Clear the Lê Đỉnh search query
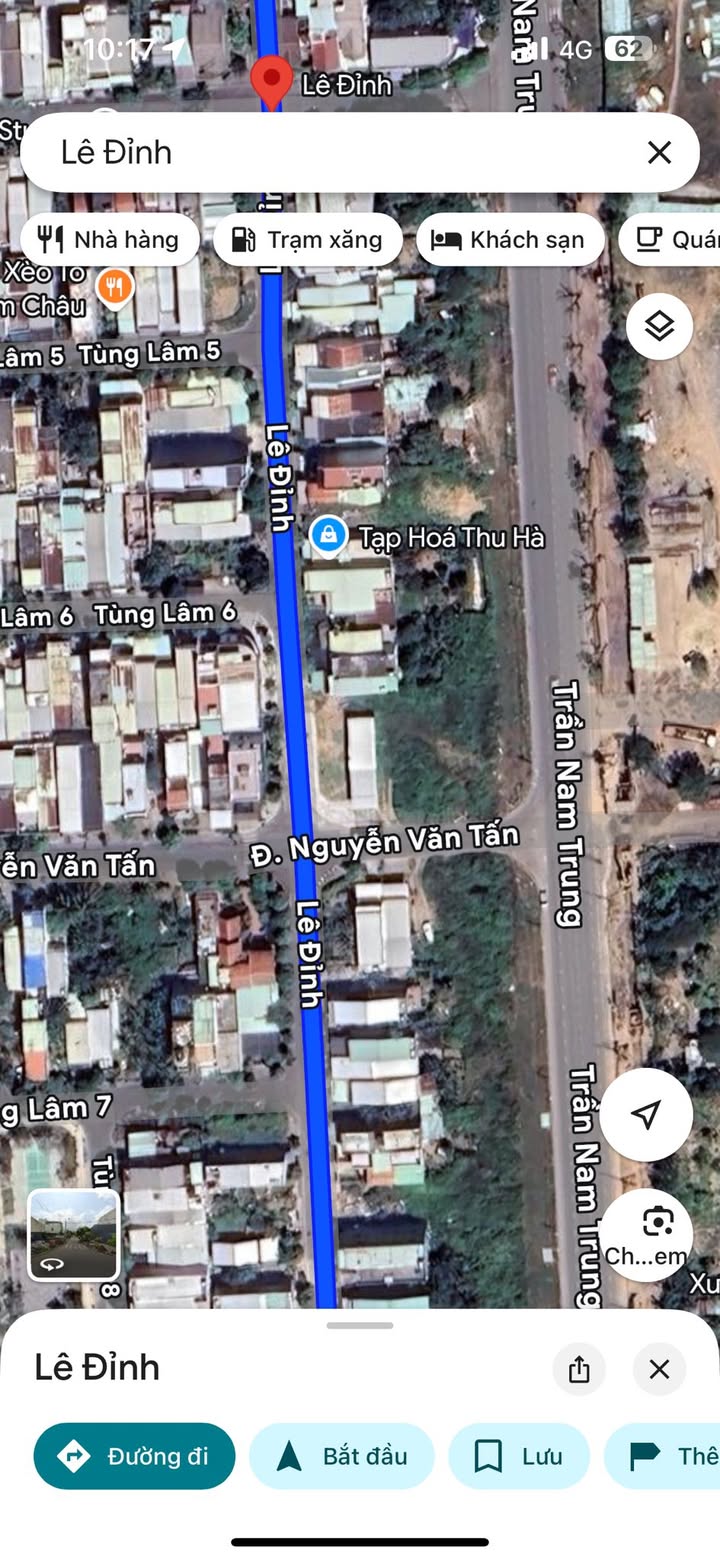The image size is (720, 1560). (x=659, y=152)
